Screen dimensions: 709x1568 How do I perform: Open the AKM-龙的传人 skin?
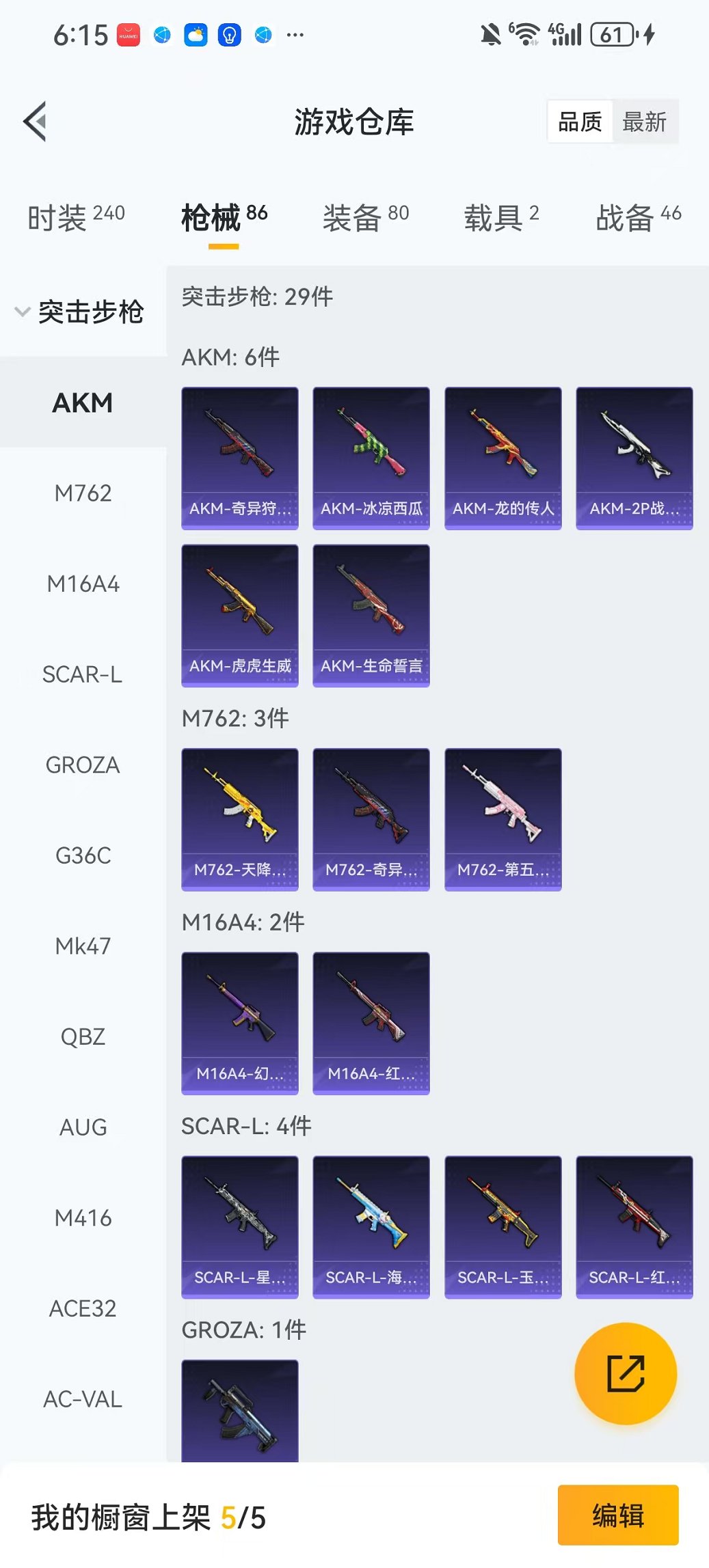click(x=503, y=458)
